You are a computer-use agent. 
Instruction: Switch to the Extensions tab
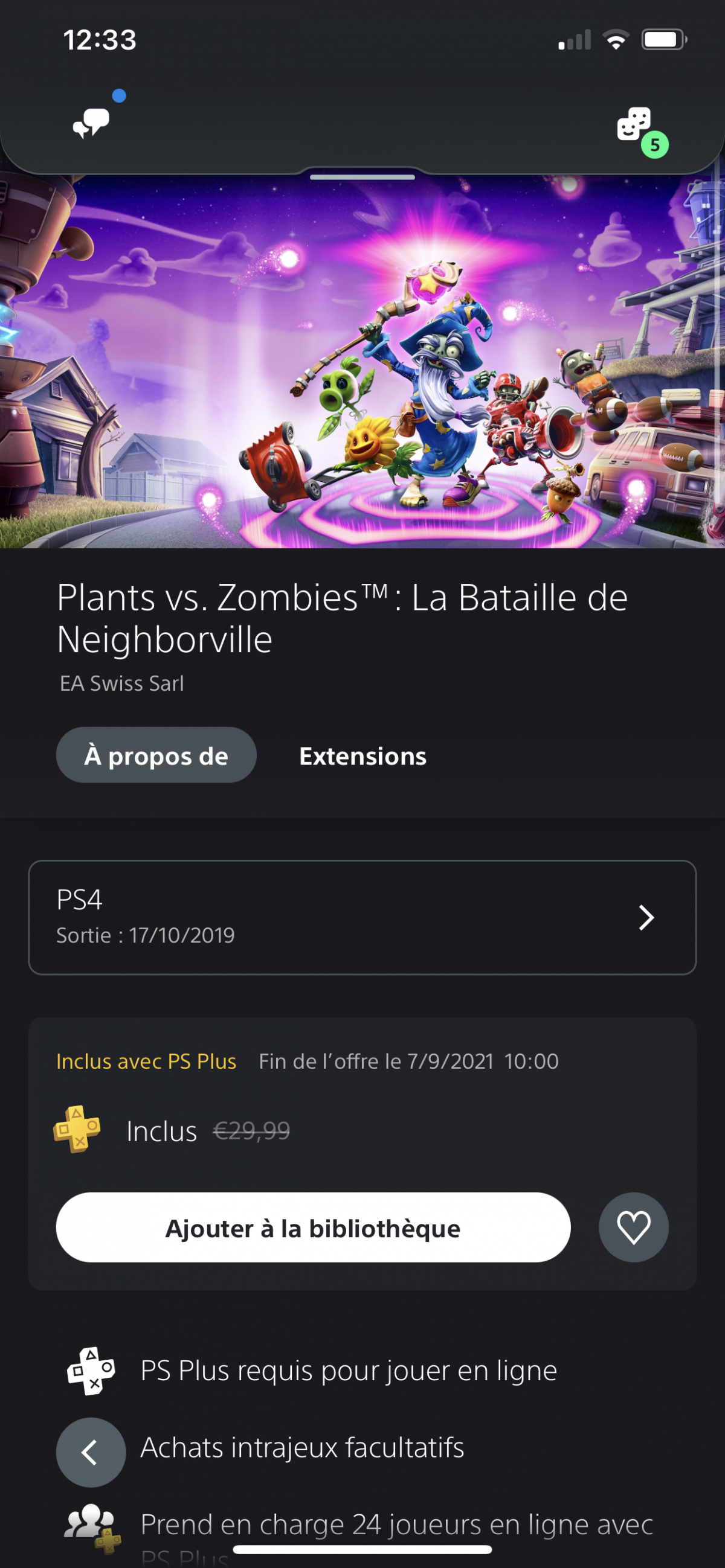coord(362,756)
